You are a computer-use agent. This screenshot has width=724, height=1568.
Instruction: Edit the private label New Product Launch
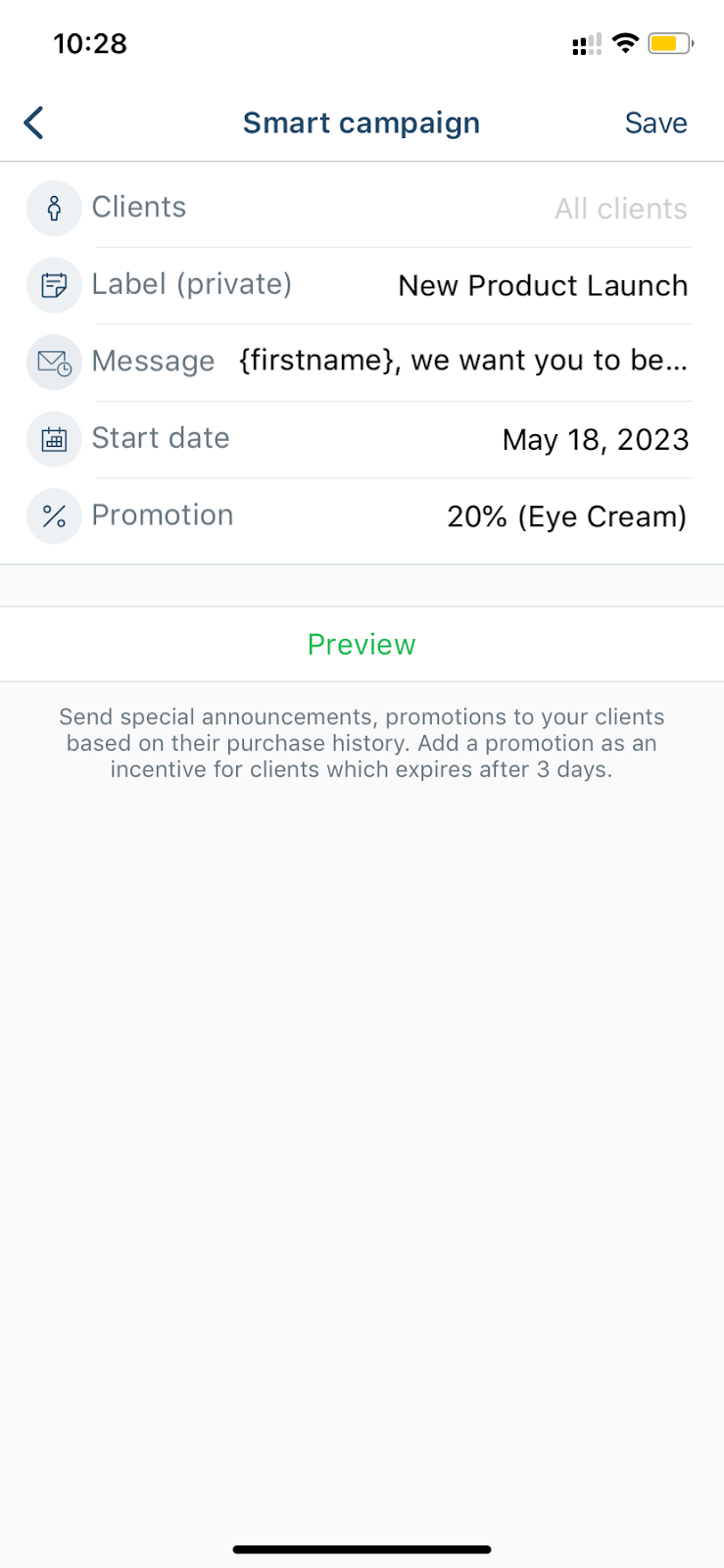point(362,285)
